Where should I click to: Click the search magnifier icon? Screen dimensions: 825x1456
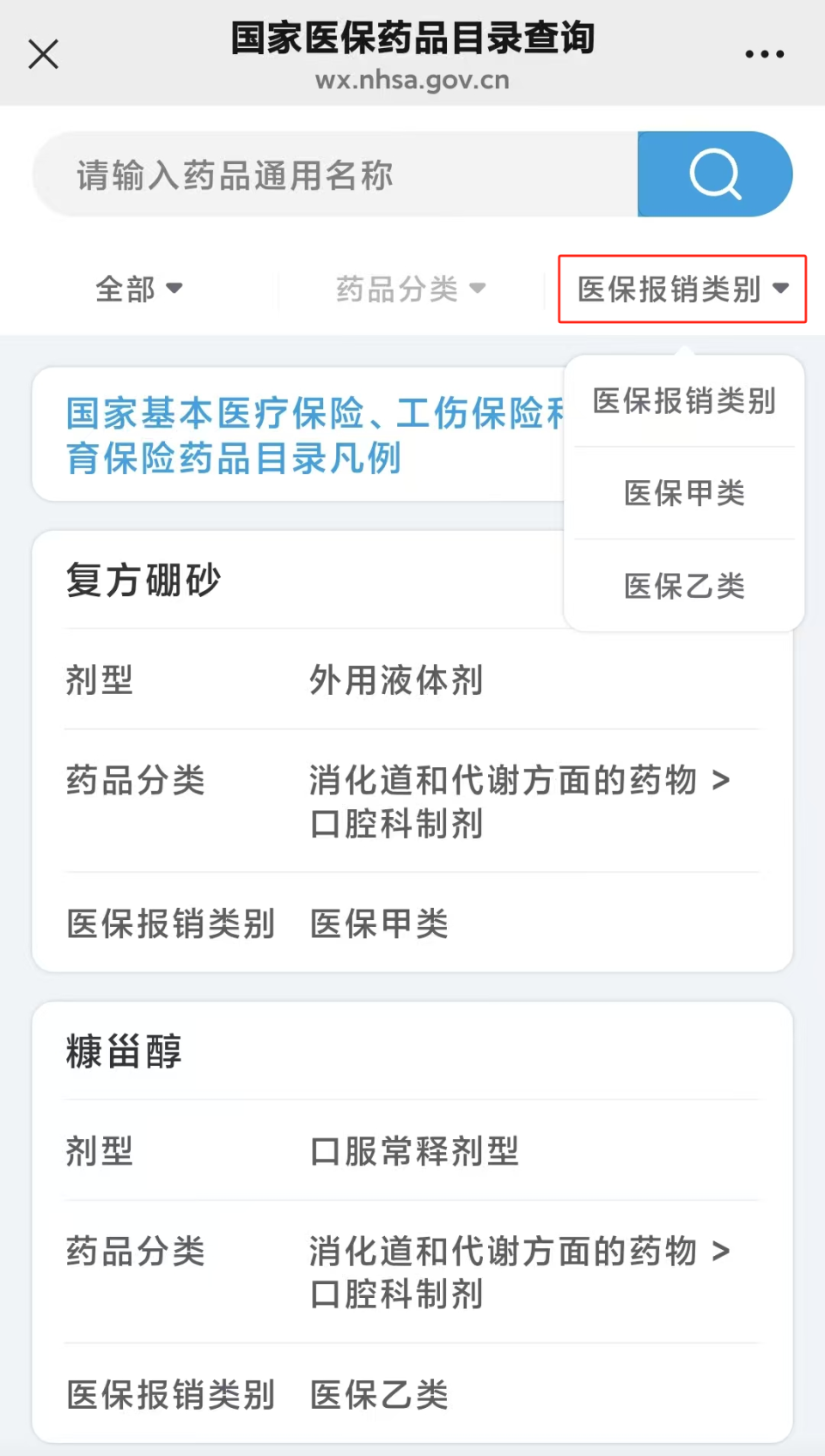(714, 174)
